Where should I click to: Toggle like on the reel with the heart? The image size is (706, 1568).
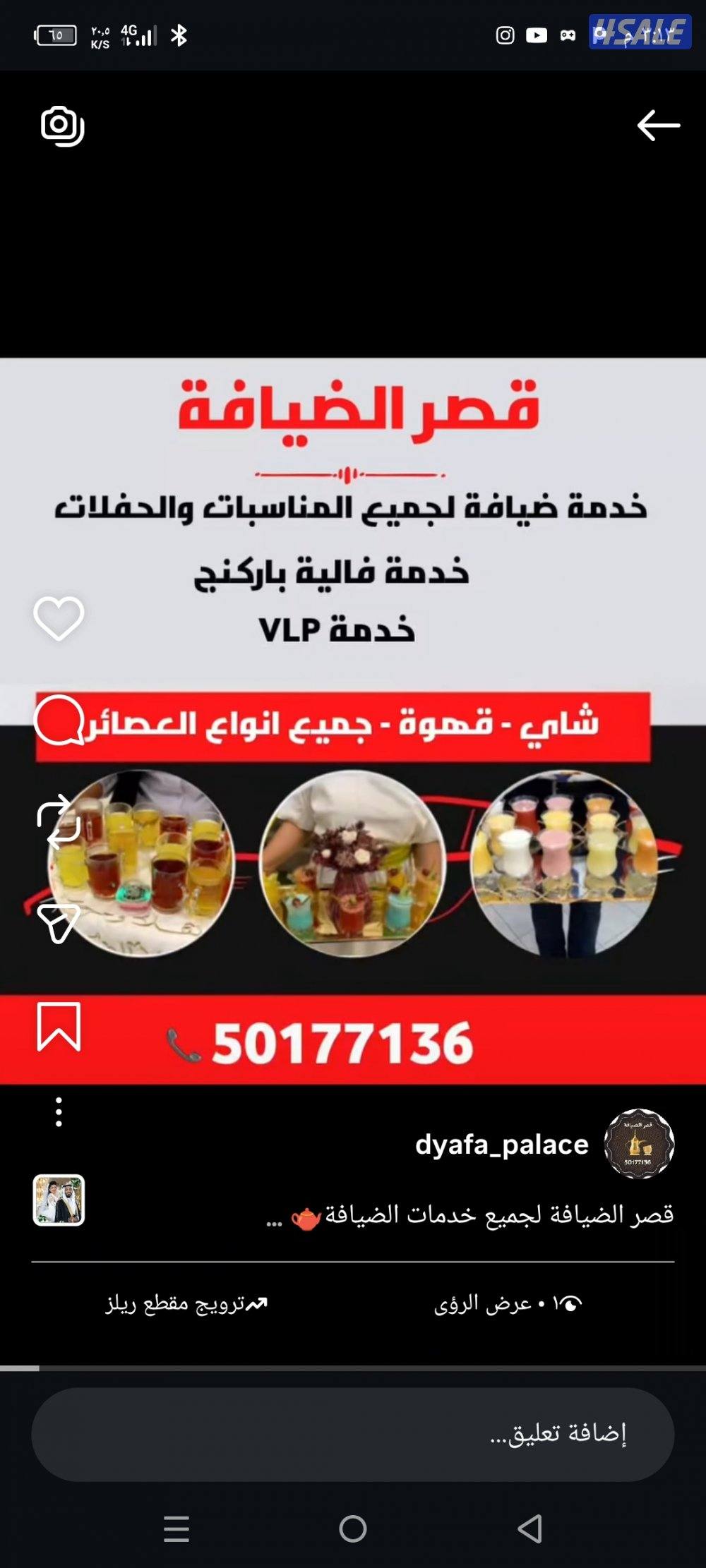click(x=60, y=620)
